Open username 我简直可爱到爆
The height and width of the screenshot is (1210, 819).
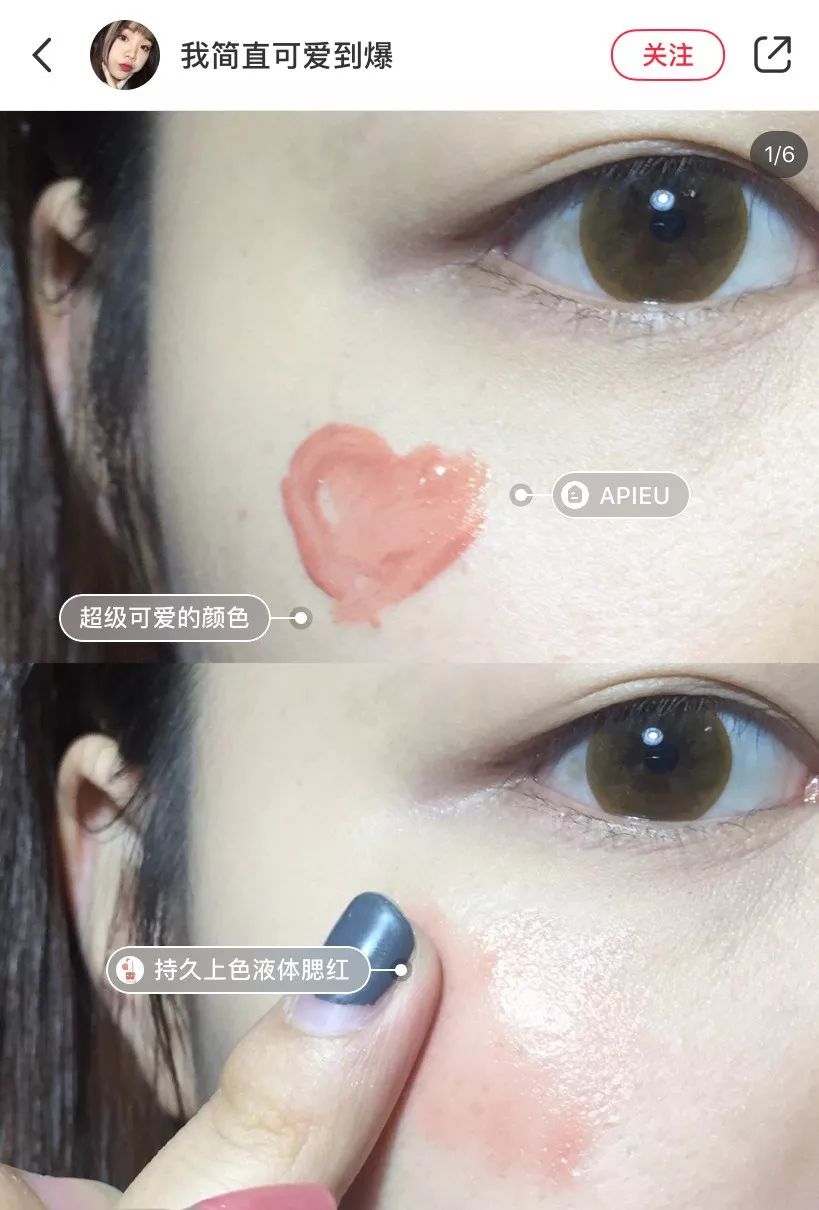point(287,56)
